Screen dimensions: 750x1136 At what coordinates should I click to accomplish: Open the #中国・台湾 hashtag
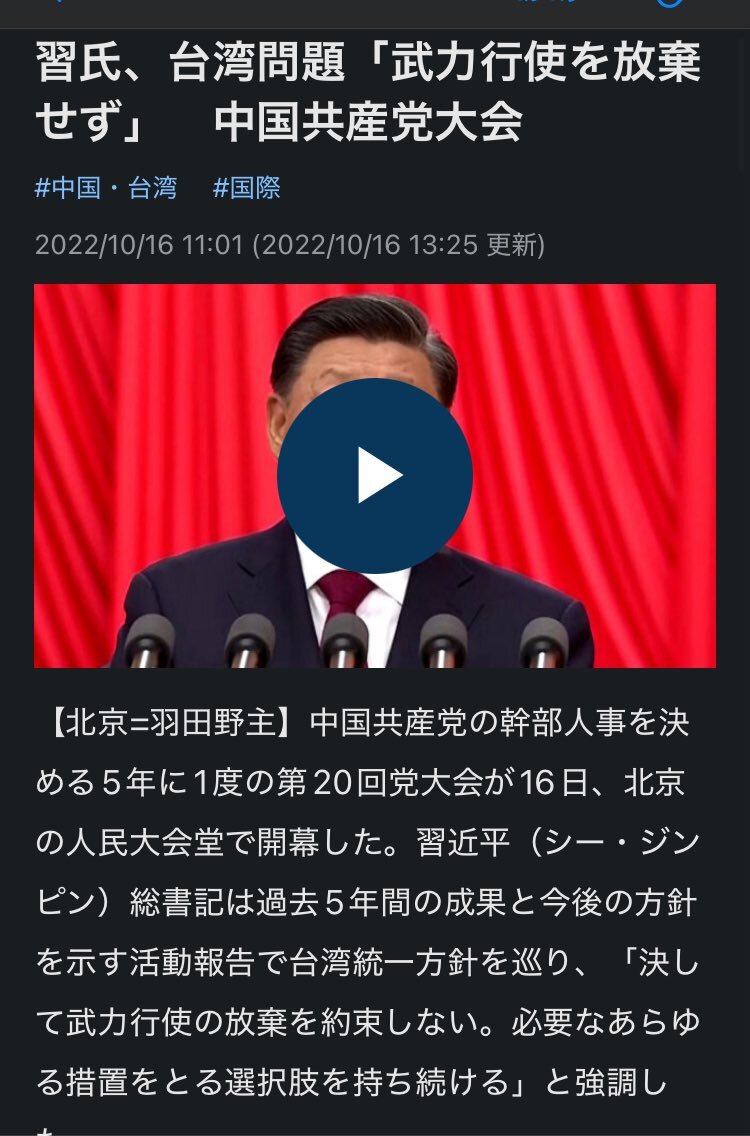[106, 188]
